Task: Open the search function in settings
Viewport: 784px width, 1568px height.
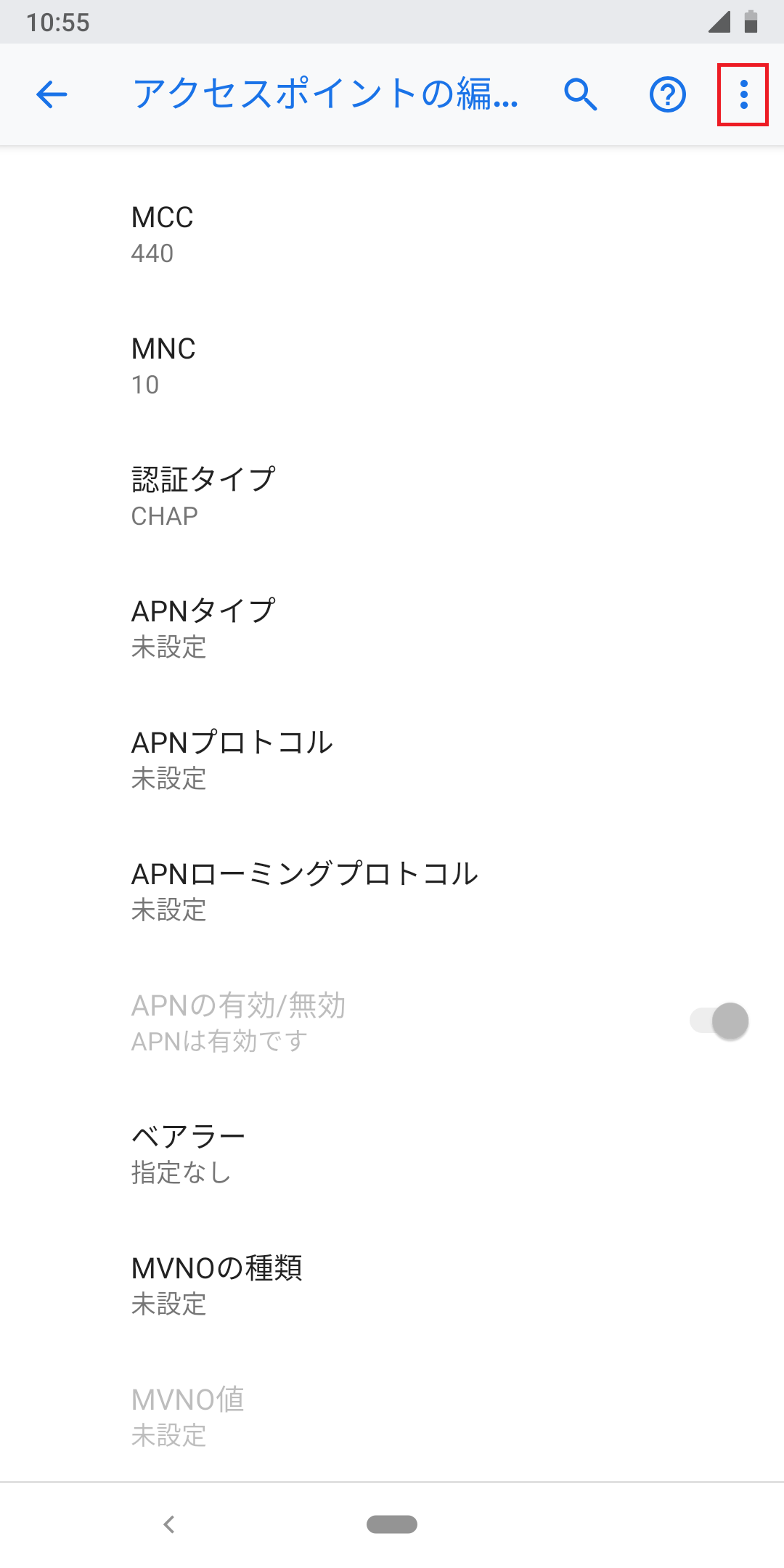Action: (x=580, y=95)
